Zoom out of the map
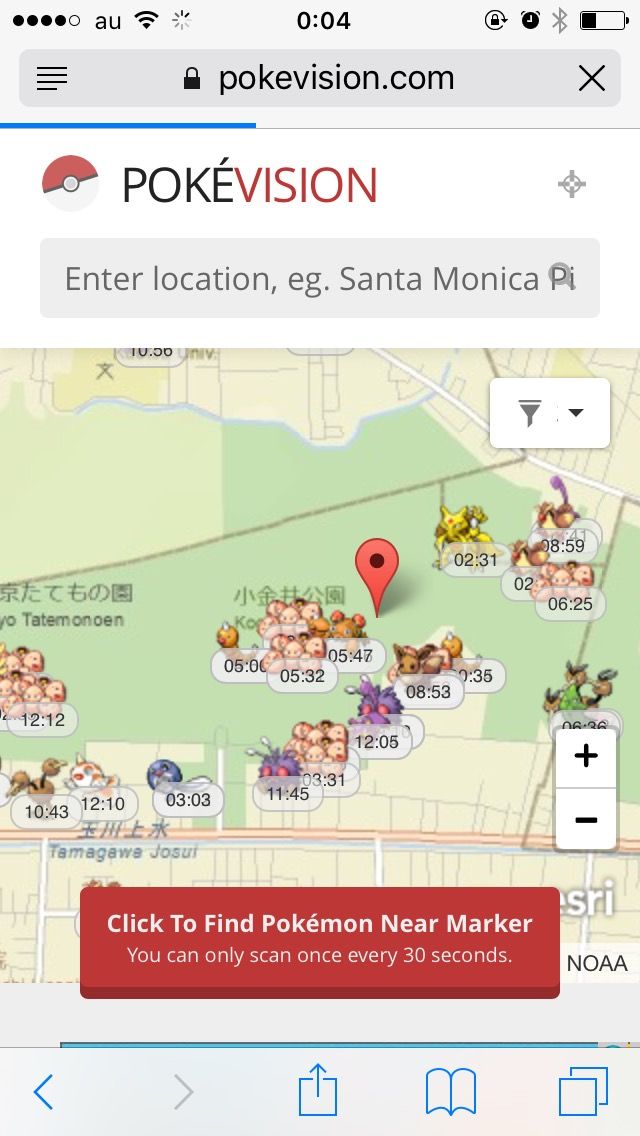The width and height of the screenshot is (640, 1136). click(586, 820)
